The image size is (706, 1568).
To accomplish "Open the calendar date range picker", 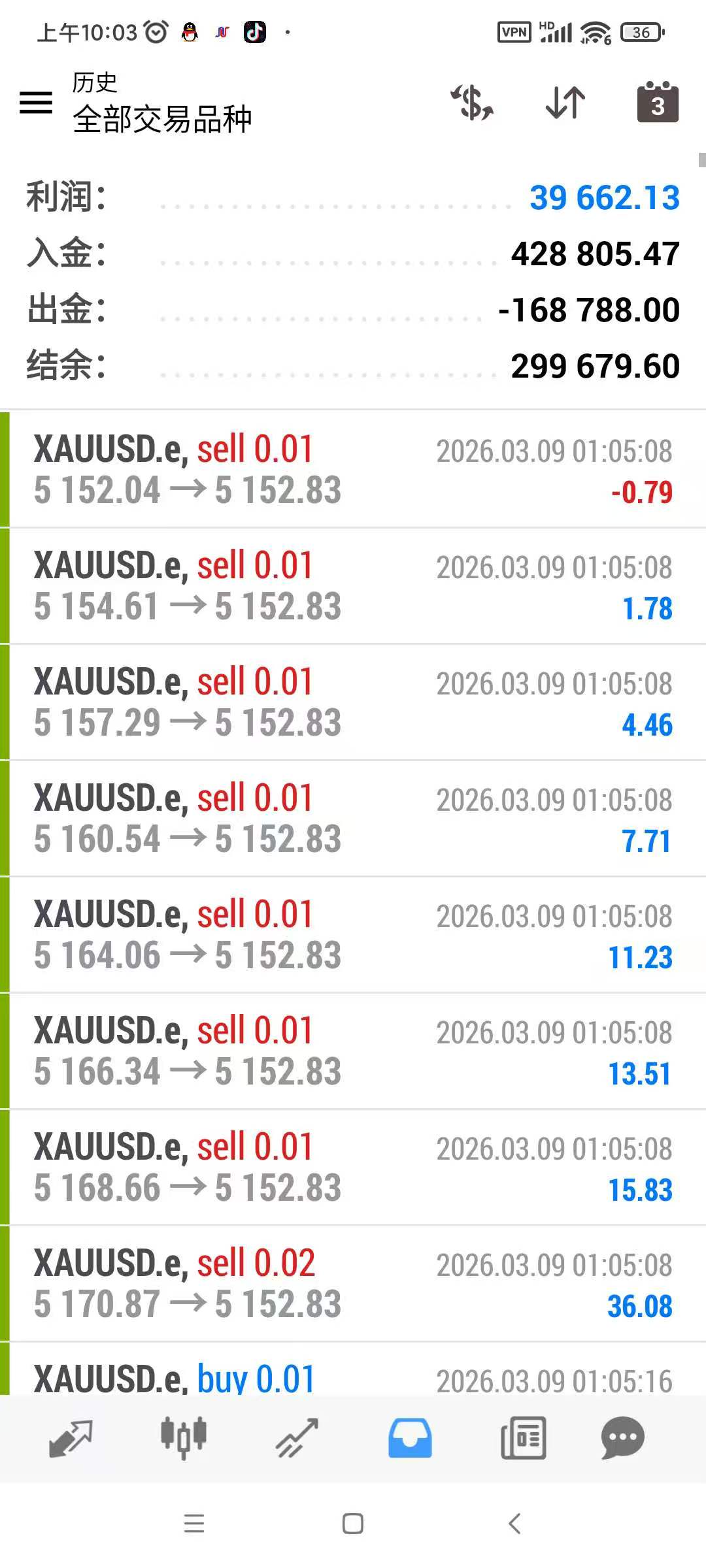I will pyautogui.click(x=658, y=103).
